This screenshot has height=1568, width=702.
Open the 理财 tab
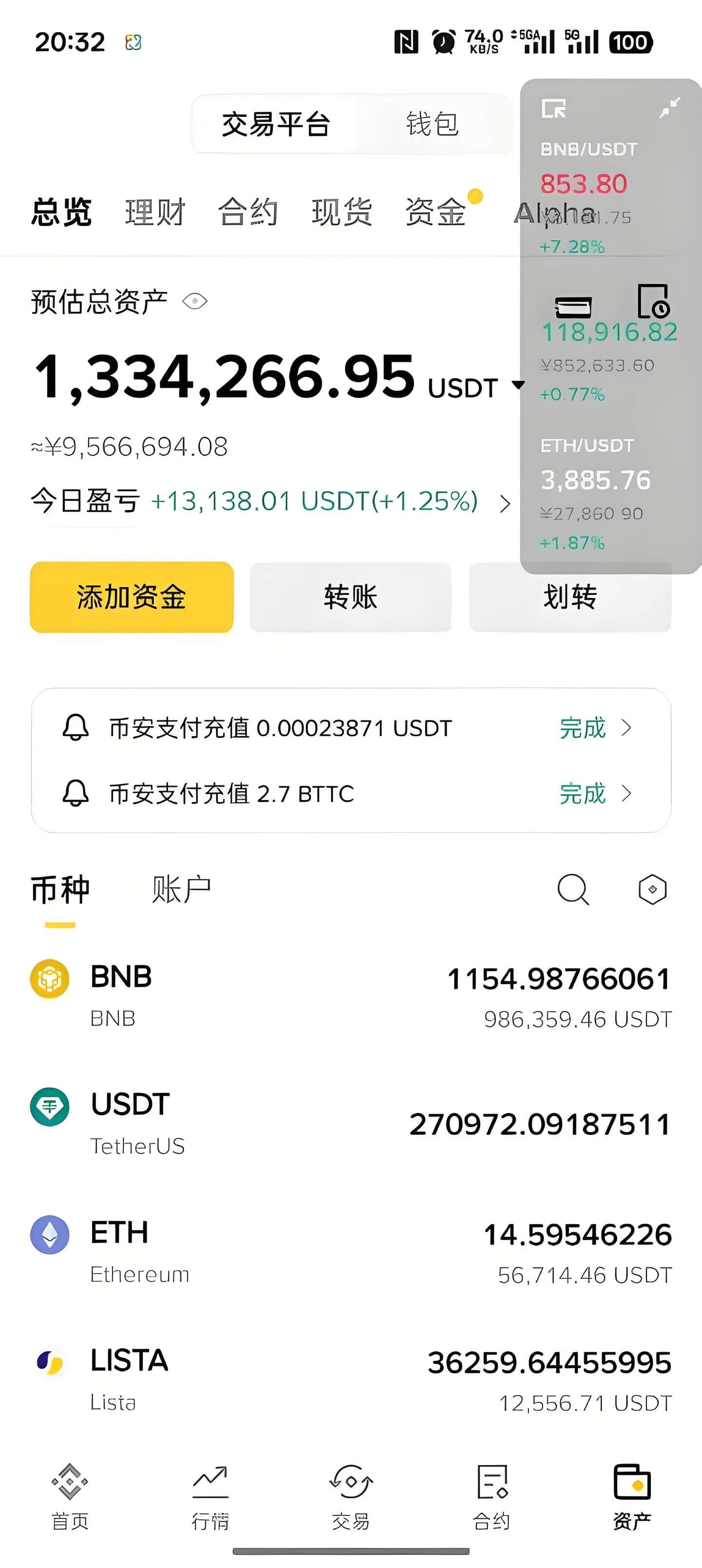click(155, 212)
